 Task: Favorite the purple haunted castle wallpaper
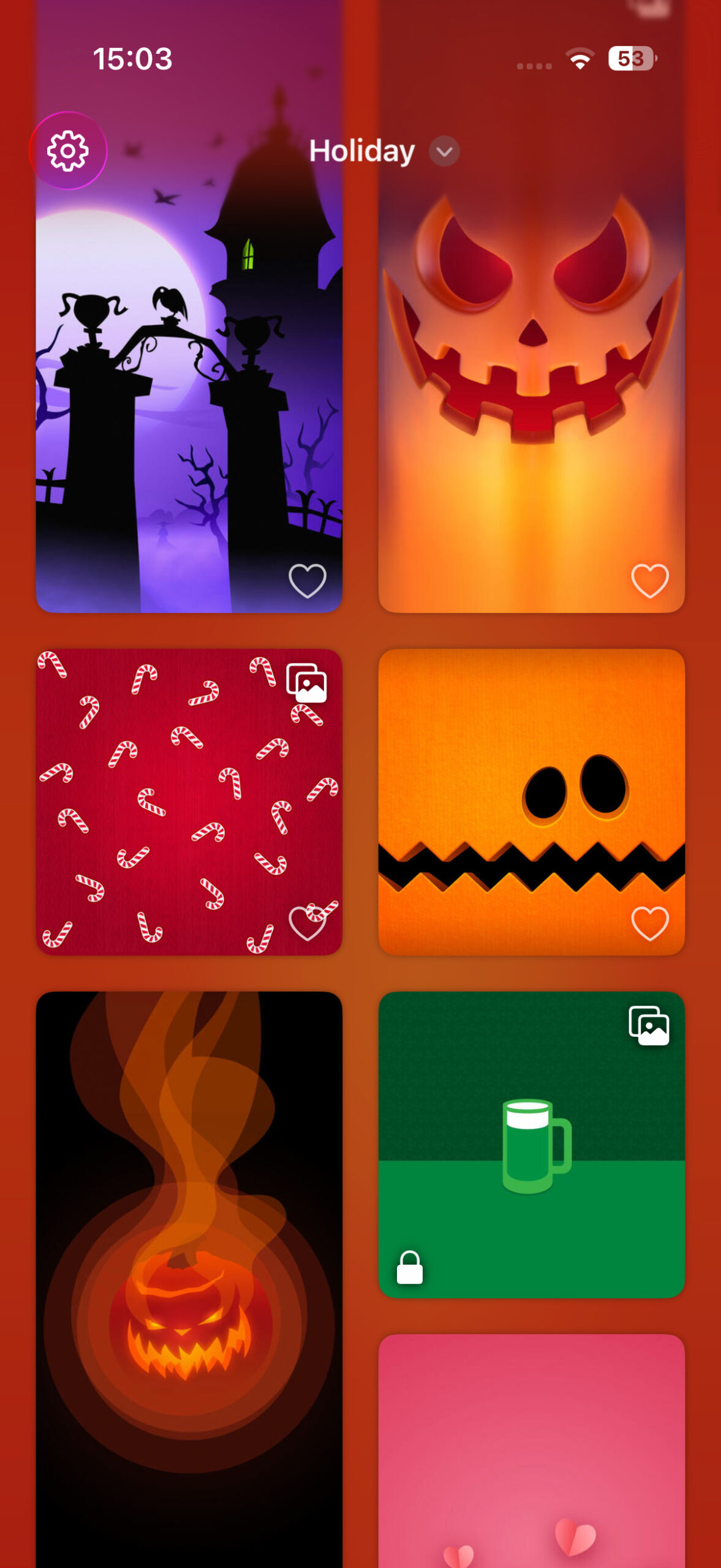point(307,580)
